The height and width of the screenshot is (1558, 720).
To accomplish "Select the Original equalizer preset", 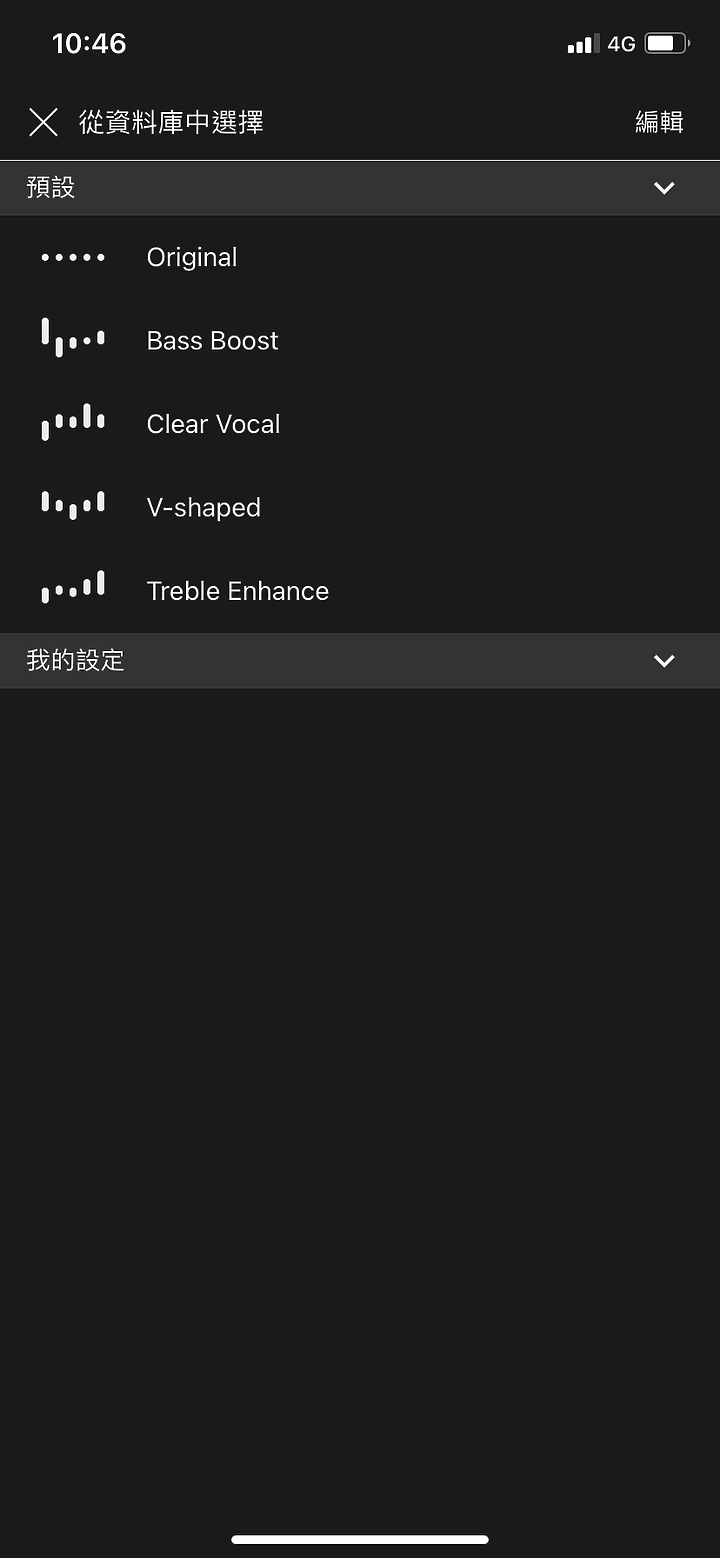I will coord(192,257).
